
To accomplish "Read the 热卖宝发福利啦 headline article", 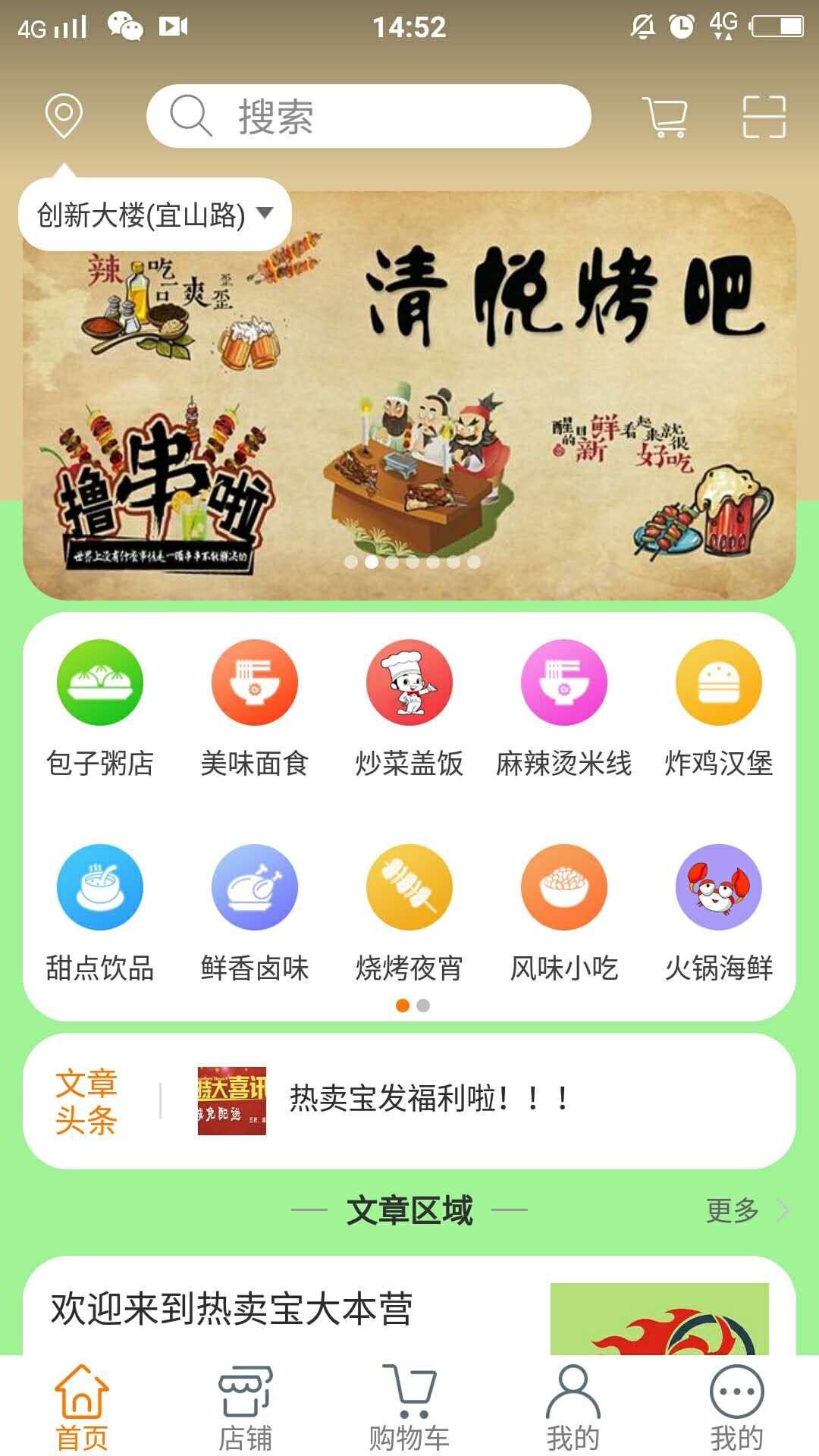I will point(428,1099).
